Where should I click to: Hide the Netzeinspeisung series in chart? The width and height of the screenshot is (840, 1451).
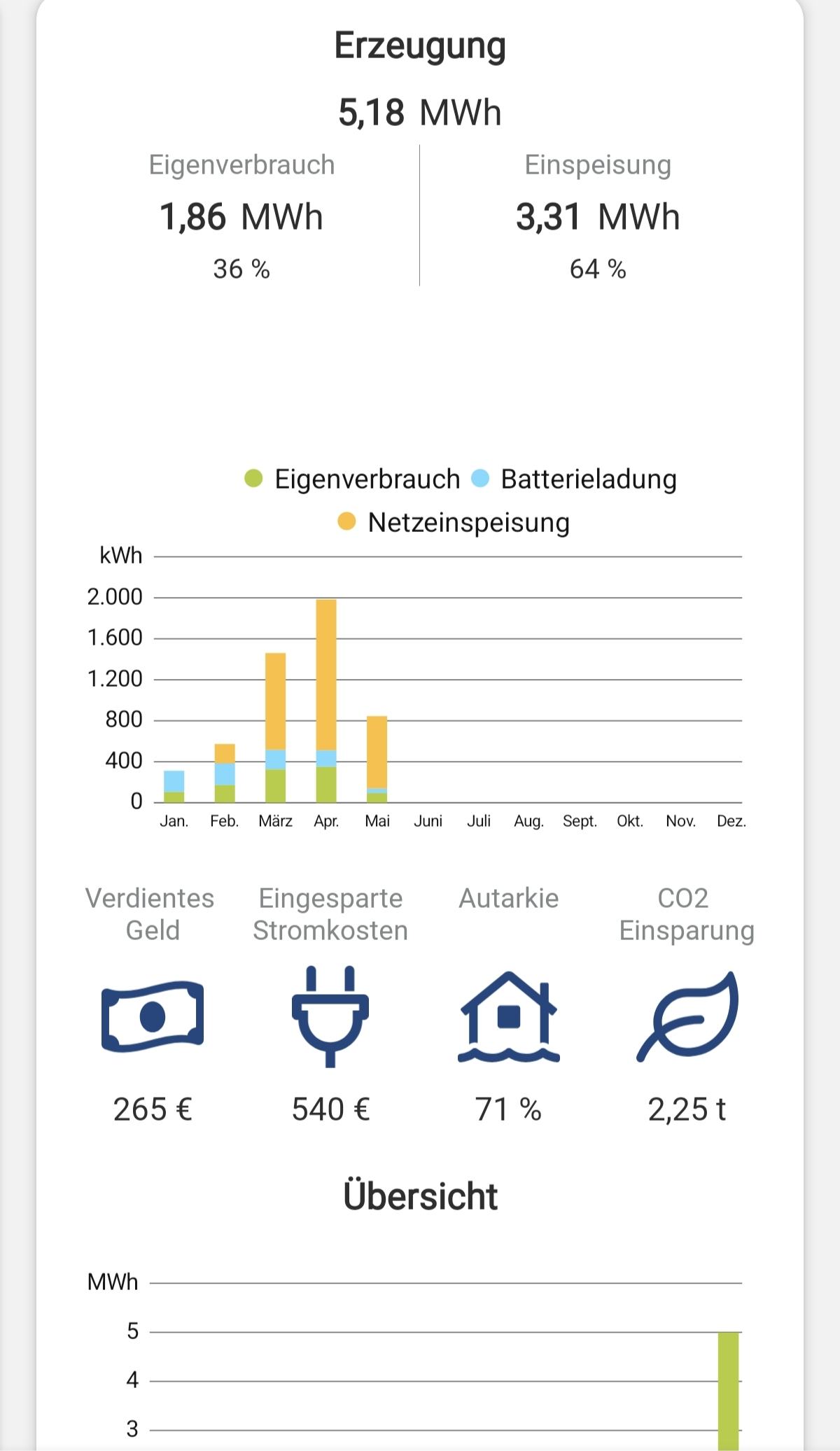(x=454, y=523)
